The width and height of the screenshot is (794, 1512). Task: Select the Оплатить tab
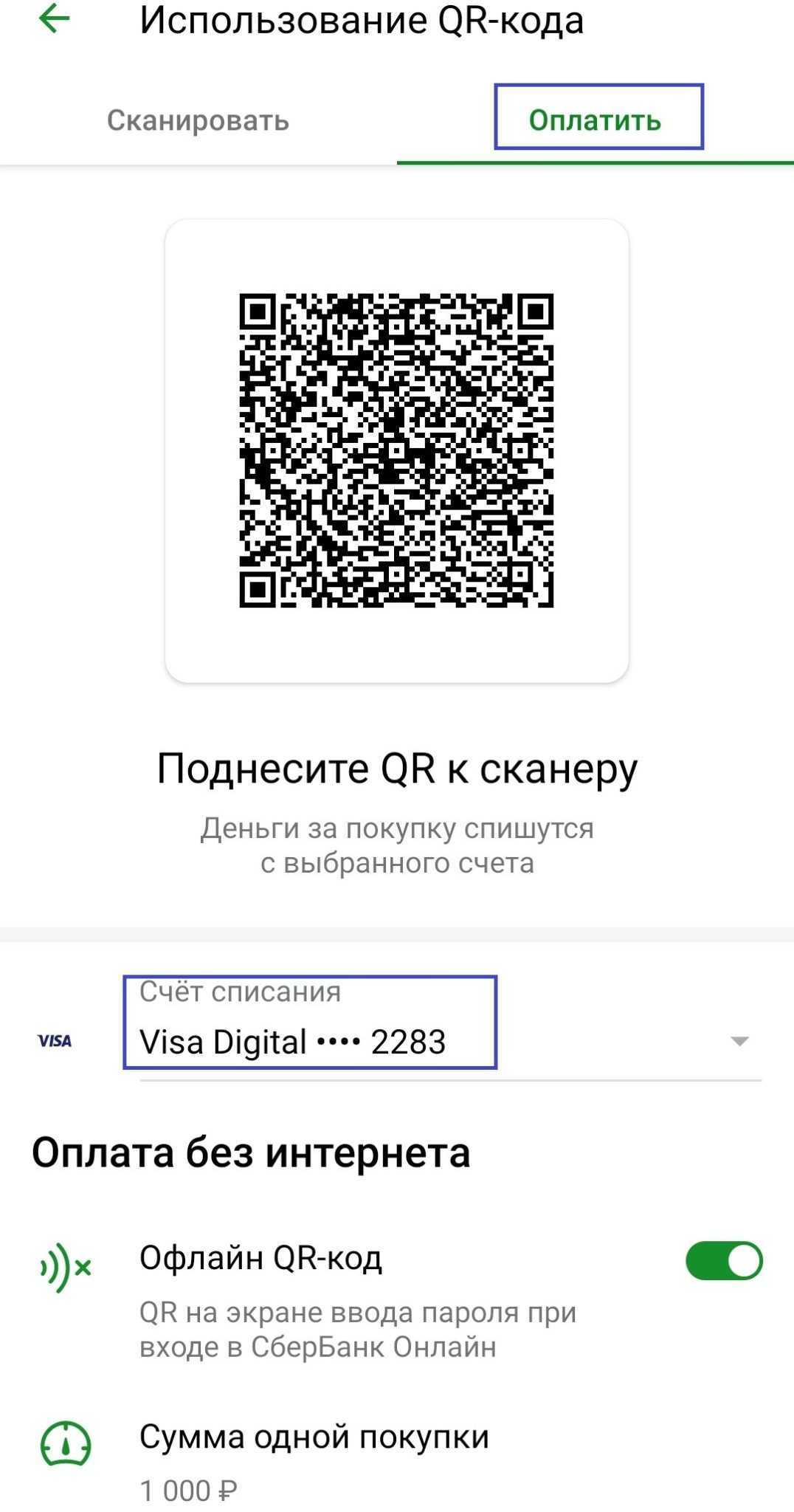coord(595,120)
